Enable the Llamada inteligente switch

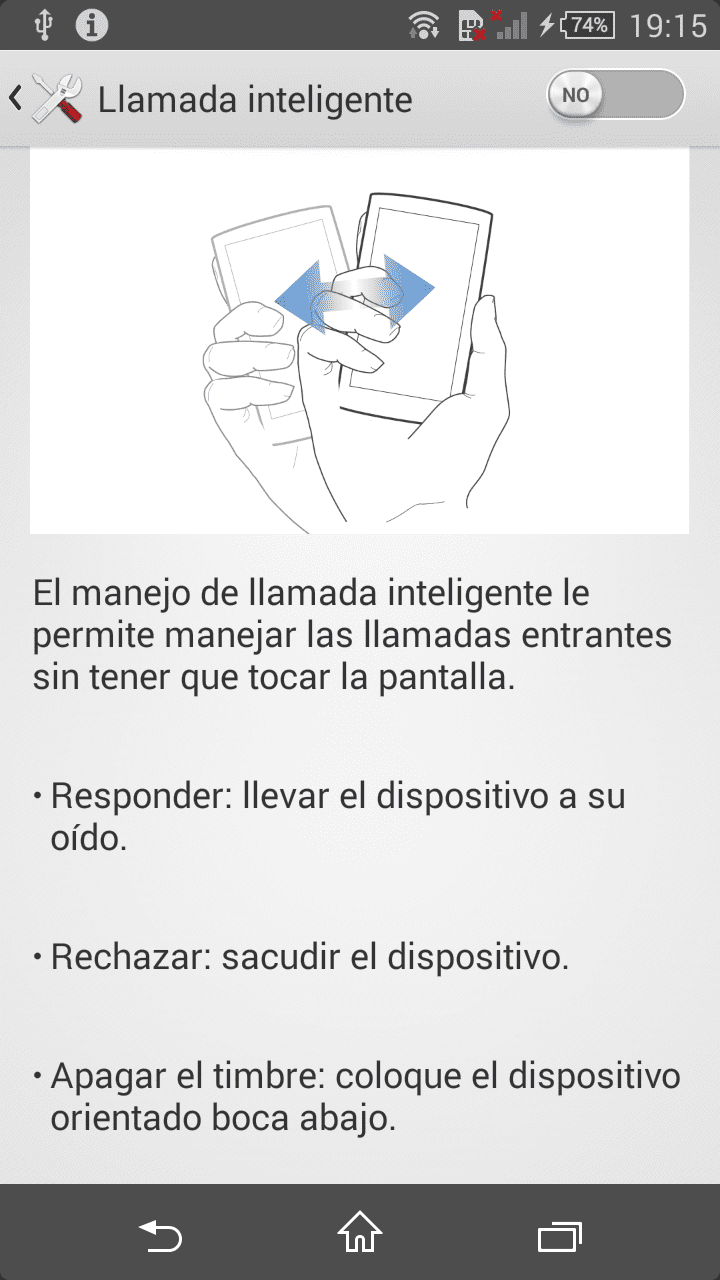[x=615, y=96]
